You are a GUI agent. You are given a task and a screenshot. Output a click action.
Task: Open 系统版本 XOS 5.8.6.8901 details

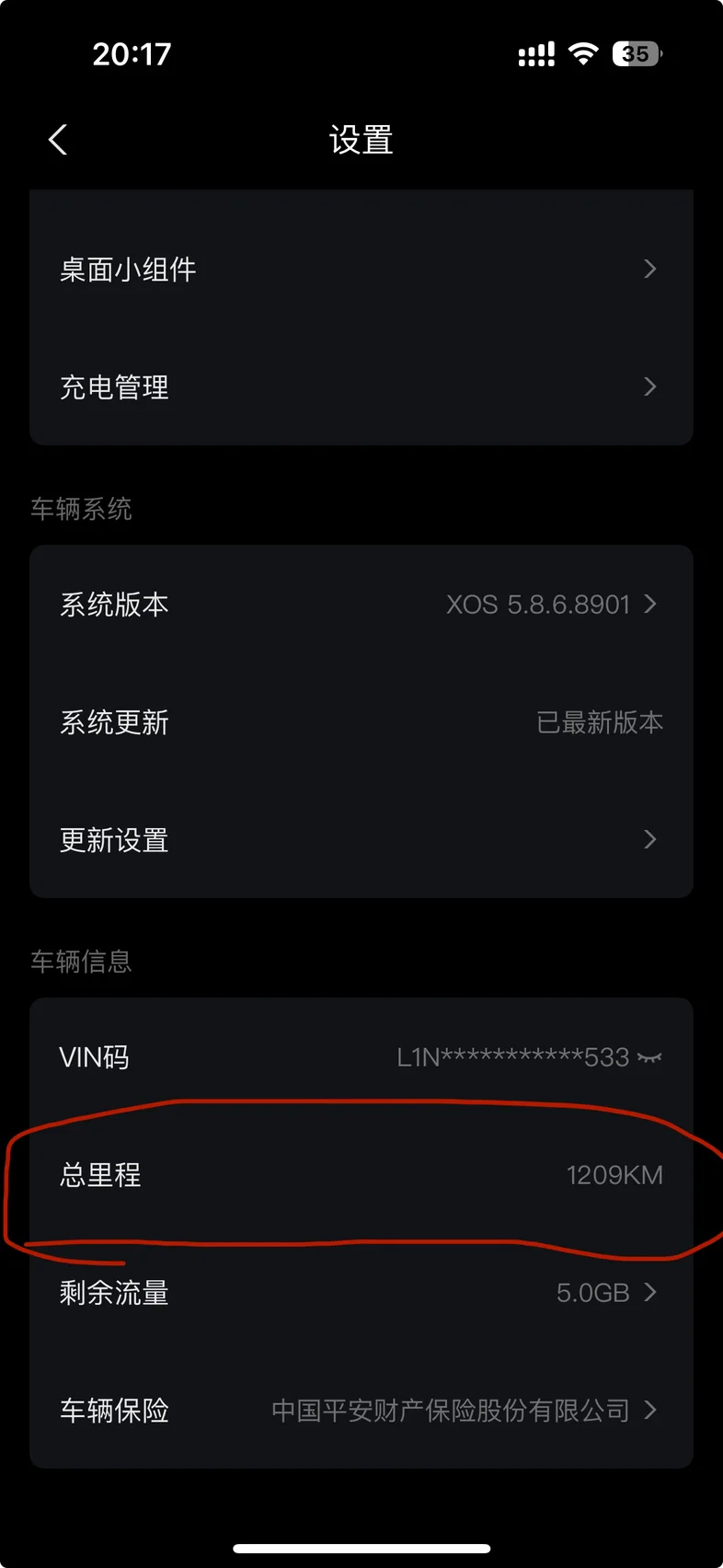point(361,604)
